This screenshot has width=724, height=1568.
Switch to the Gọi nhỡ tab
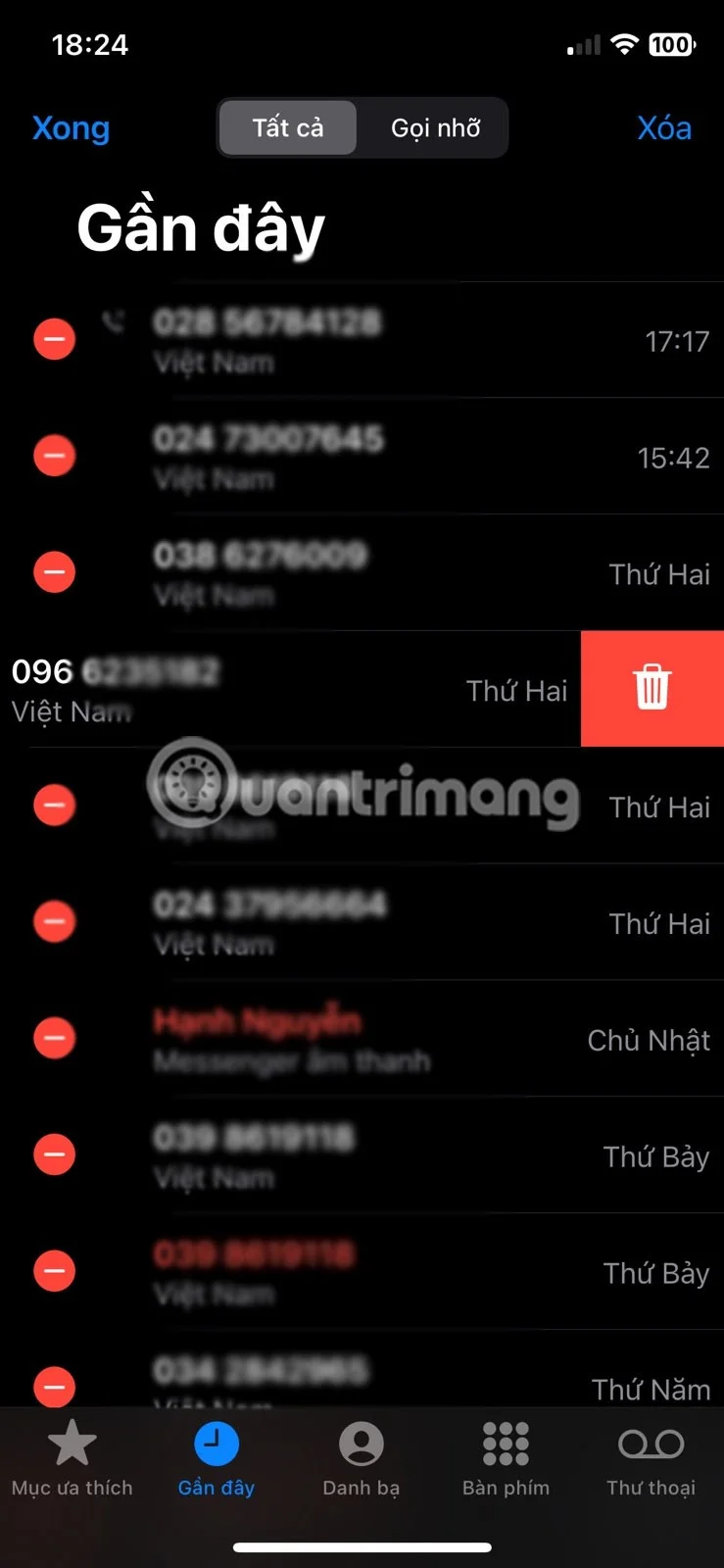[x=435, y=127]
